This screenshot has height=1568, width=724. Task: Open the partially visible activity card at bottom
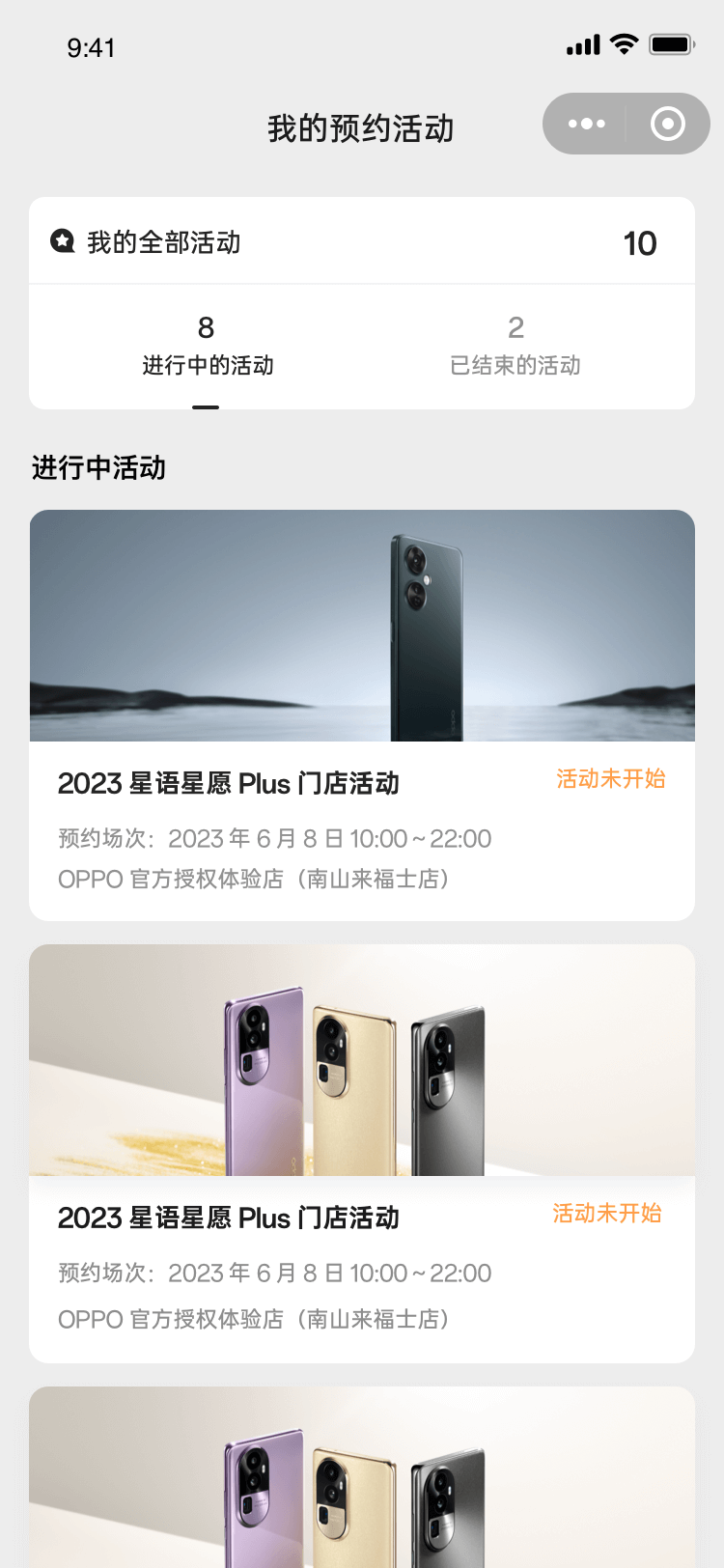pos(362,1479)
